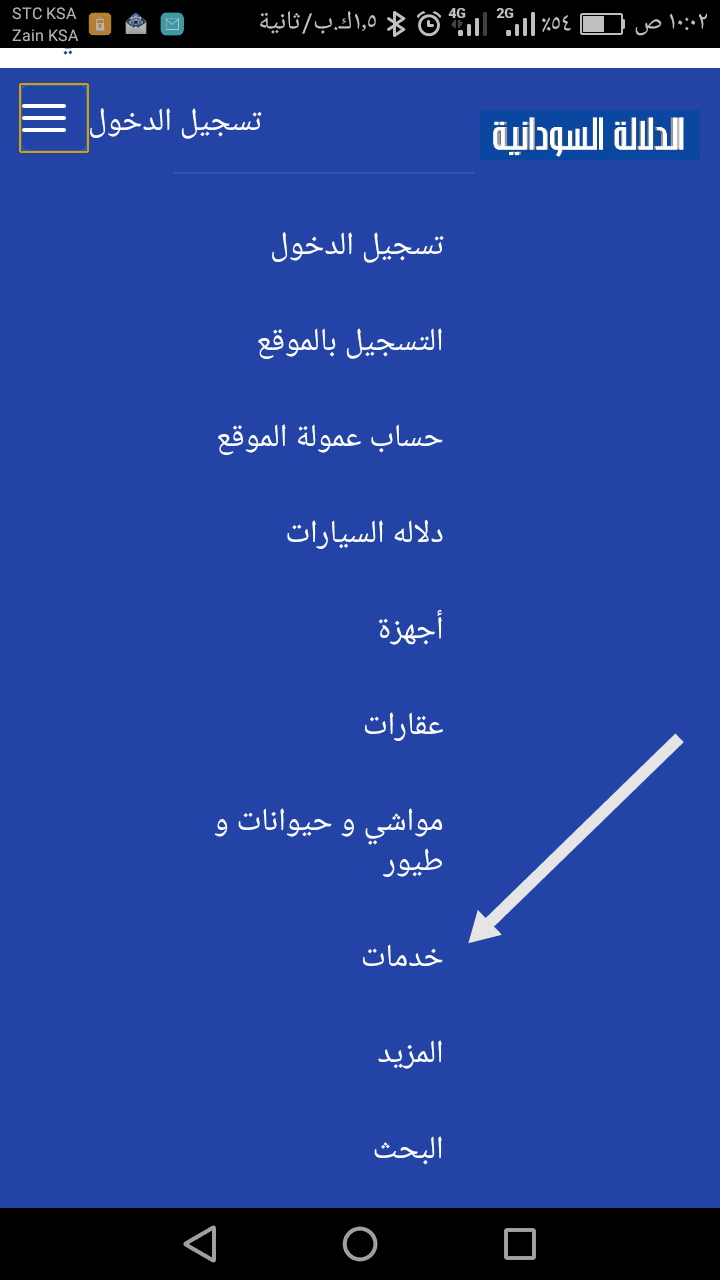Go back with system back button
The image size is (720, 1280).
pyautogui.click(x=200, y=1244)
